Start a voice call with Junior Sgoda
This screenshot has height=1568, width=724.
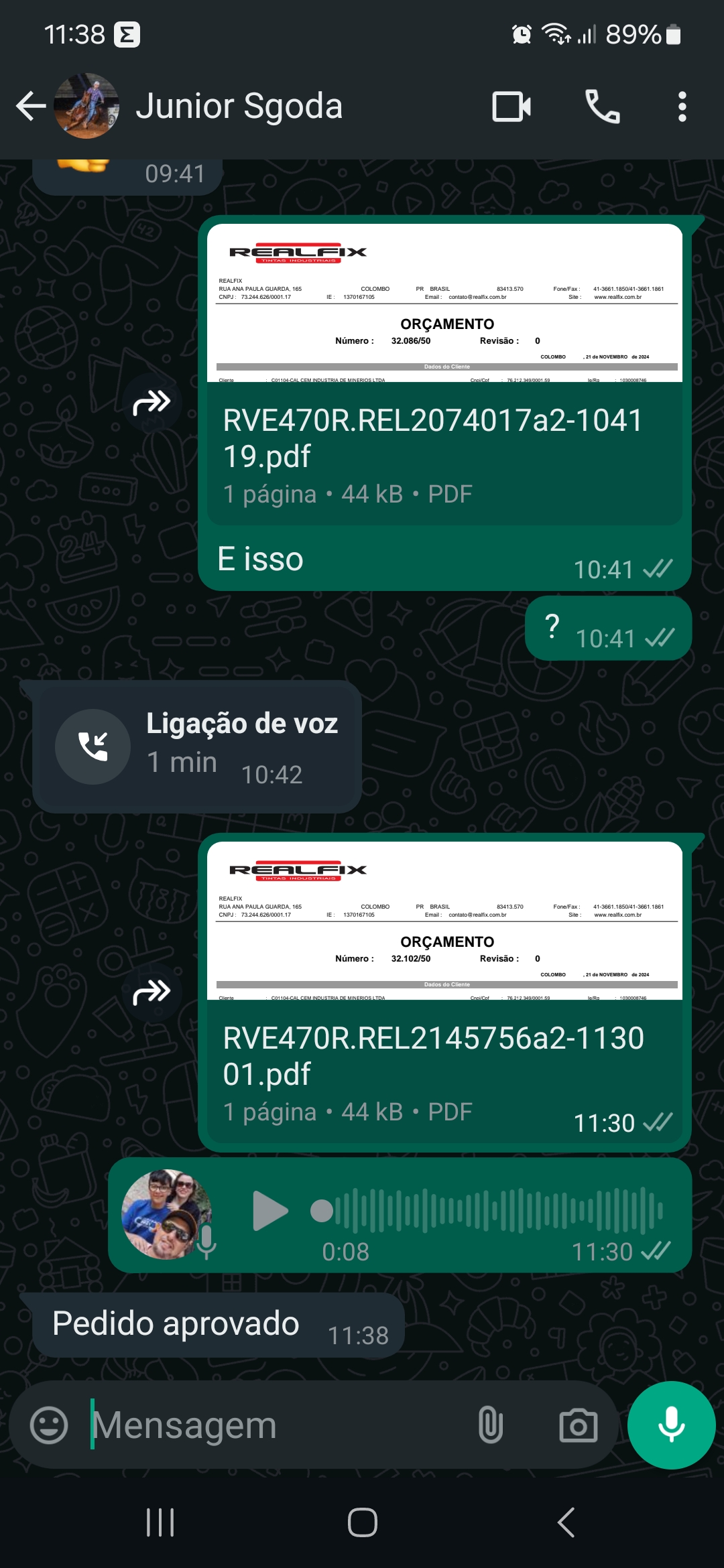602,107
